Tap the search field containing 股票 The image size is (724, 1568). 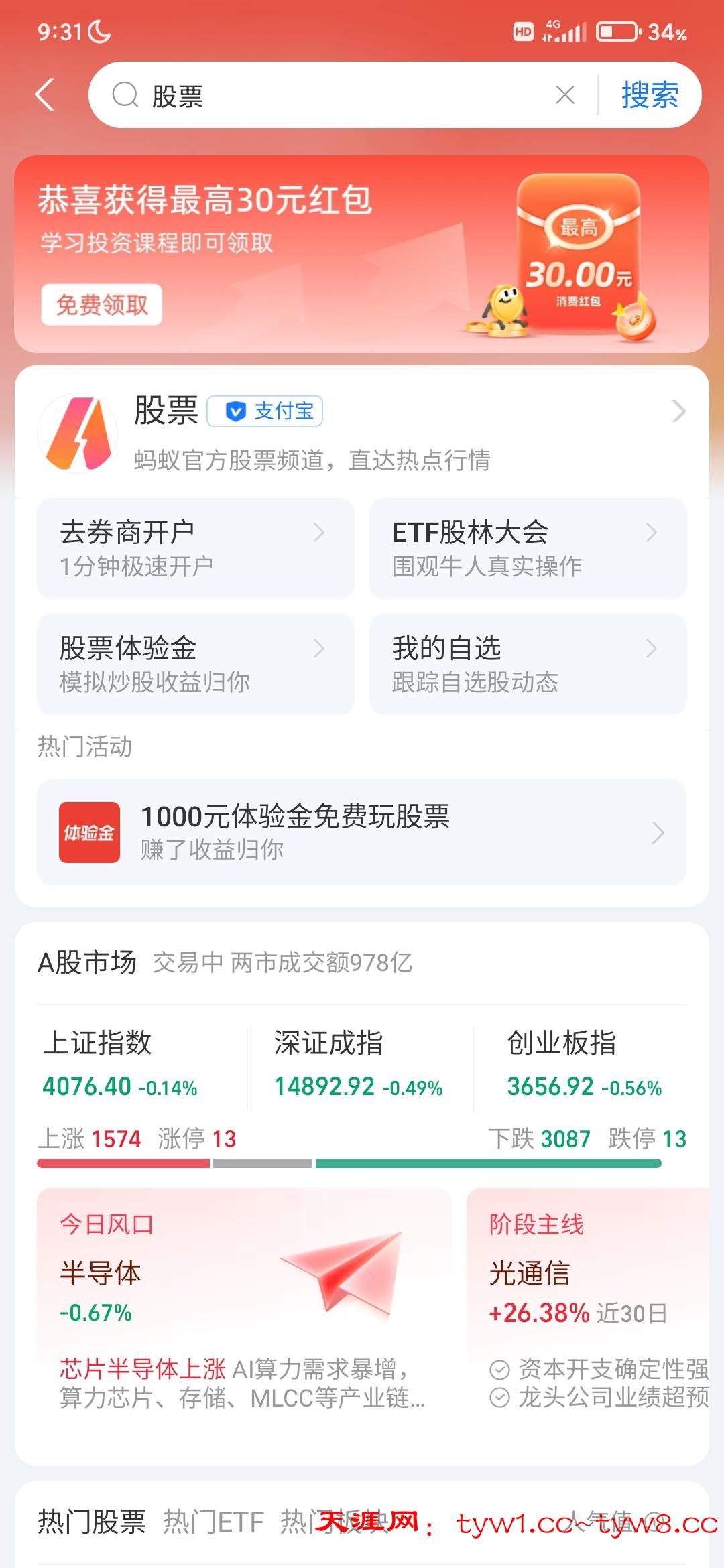coord(335,95)
